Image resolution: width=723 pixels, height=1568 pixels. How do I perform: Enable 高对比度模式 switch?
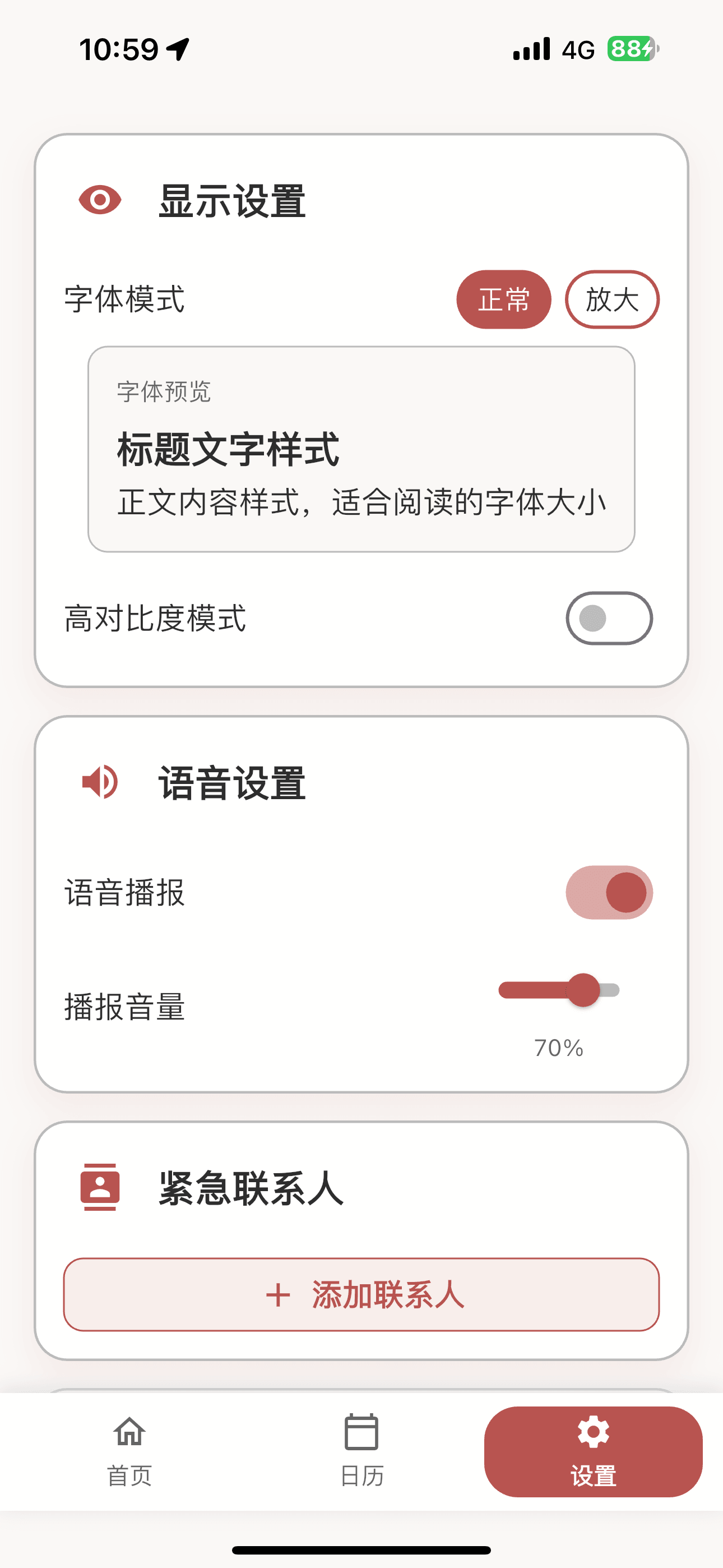[x=609, y=619]
